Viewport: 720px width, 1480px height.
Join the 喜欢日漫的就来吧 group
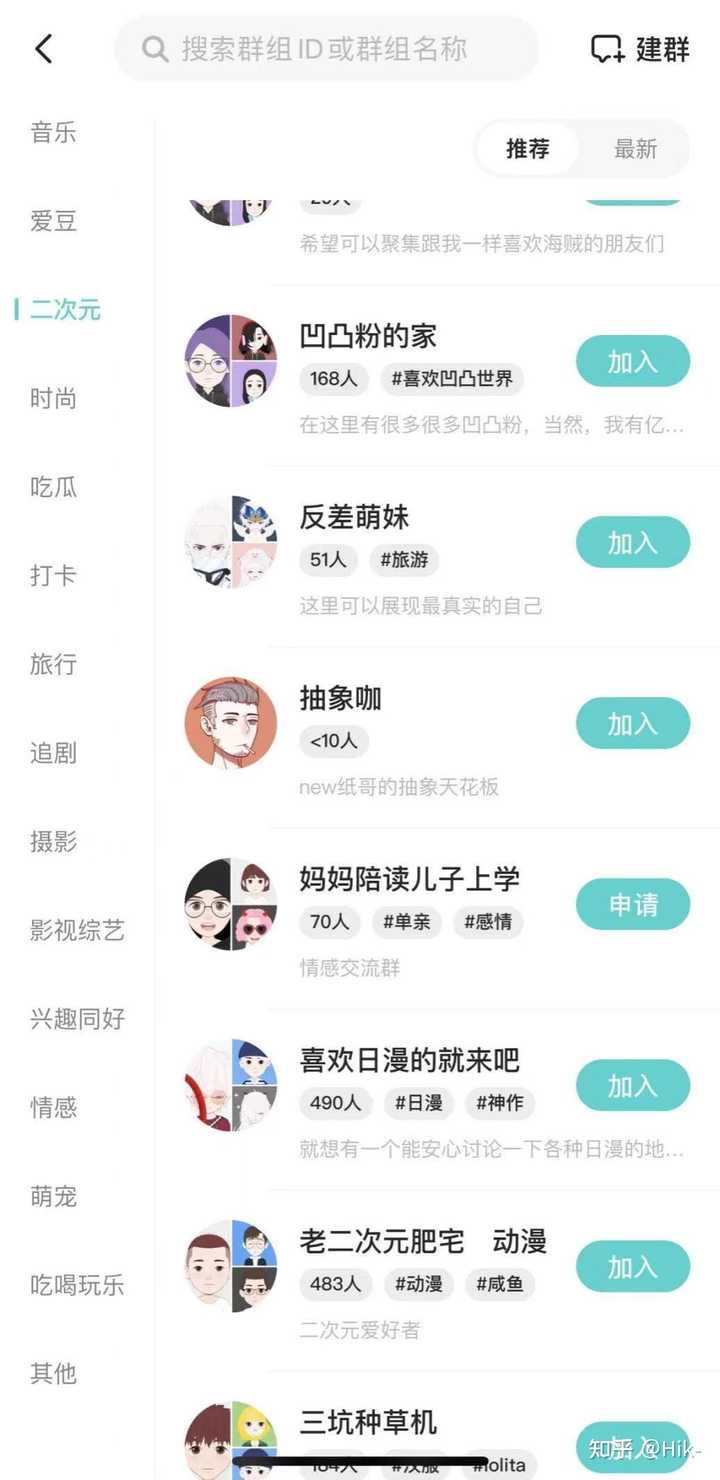coord(632,1086)
